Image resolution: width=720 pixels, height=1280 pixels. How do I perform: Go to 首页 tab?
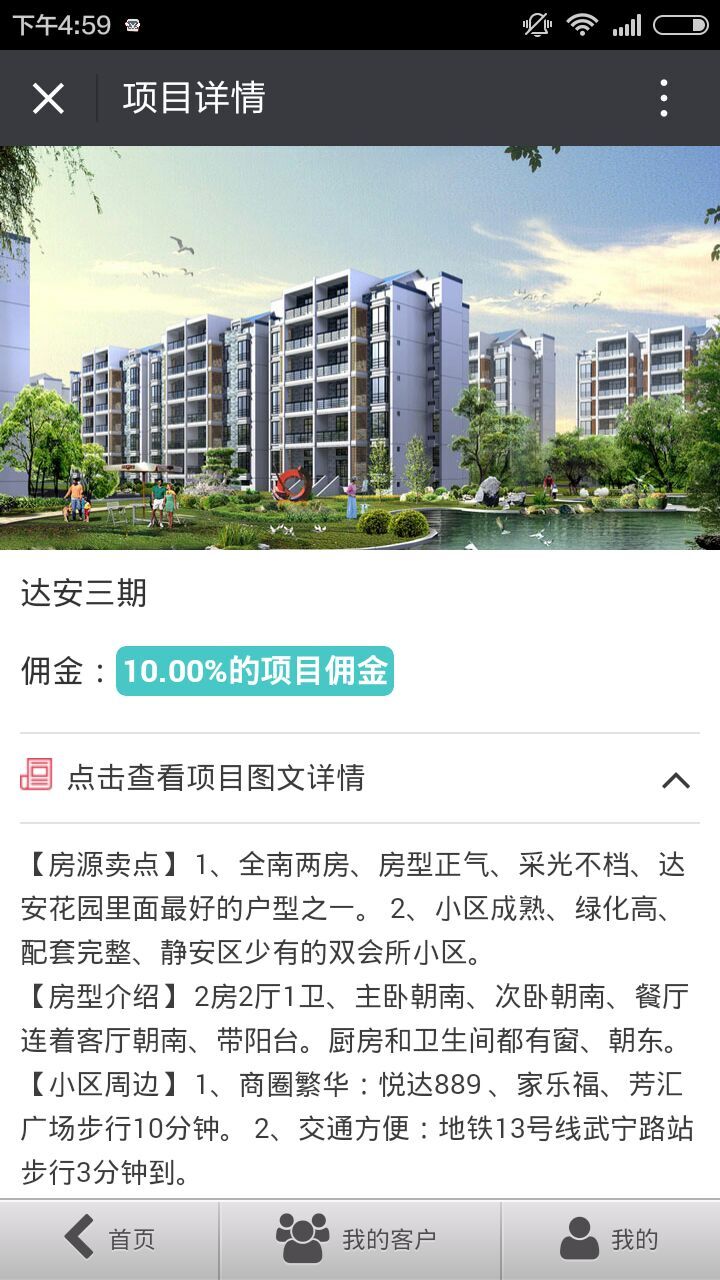[110, 1239]
